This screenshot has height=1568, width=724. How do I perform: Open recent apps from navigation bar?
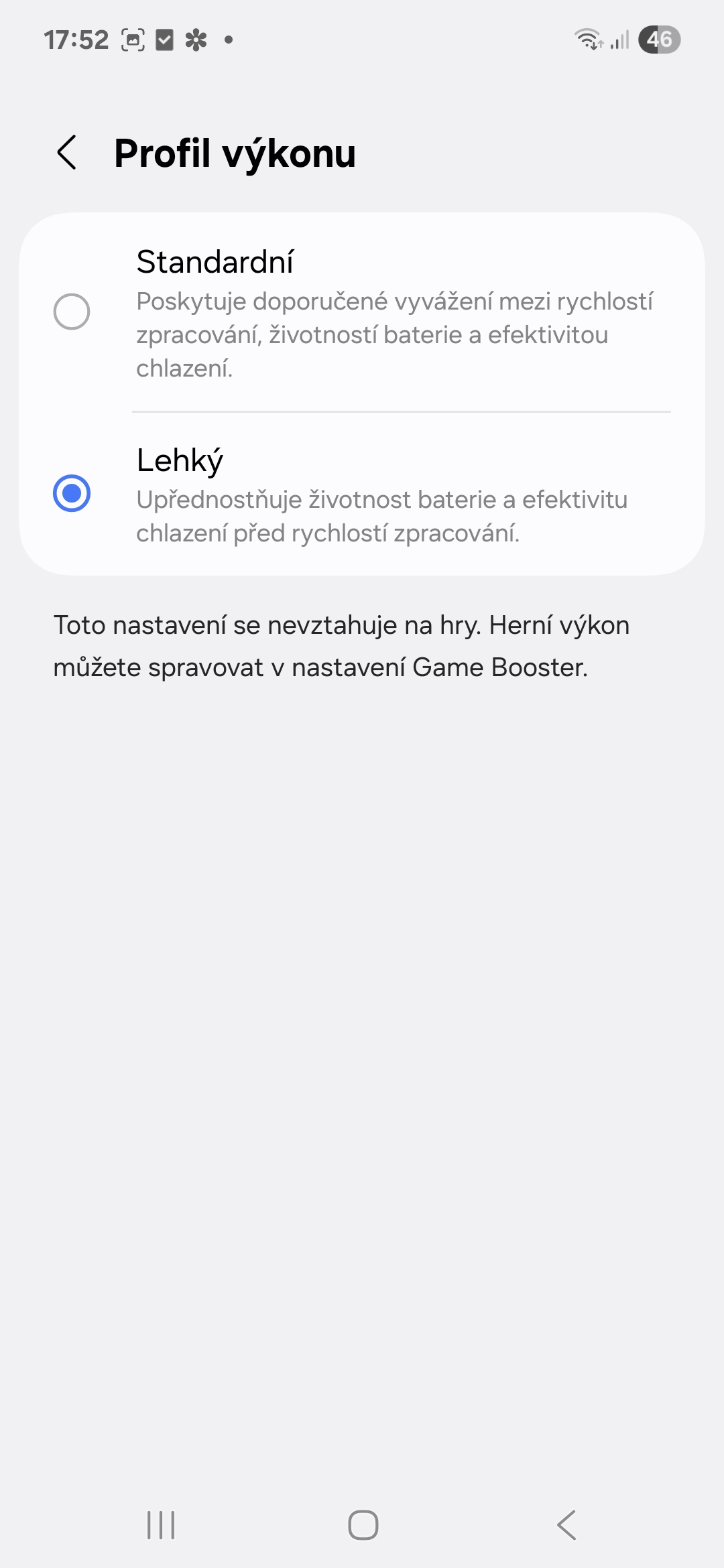coord(161,1525)
